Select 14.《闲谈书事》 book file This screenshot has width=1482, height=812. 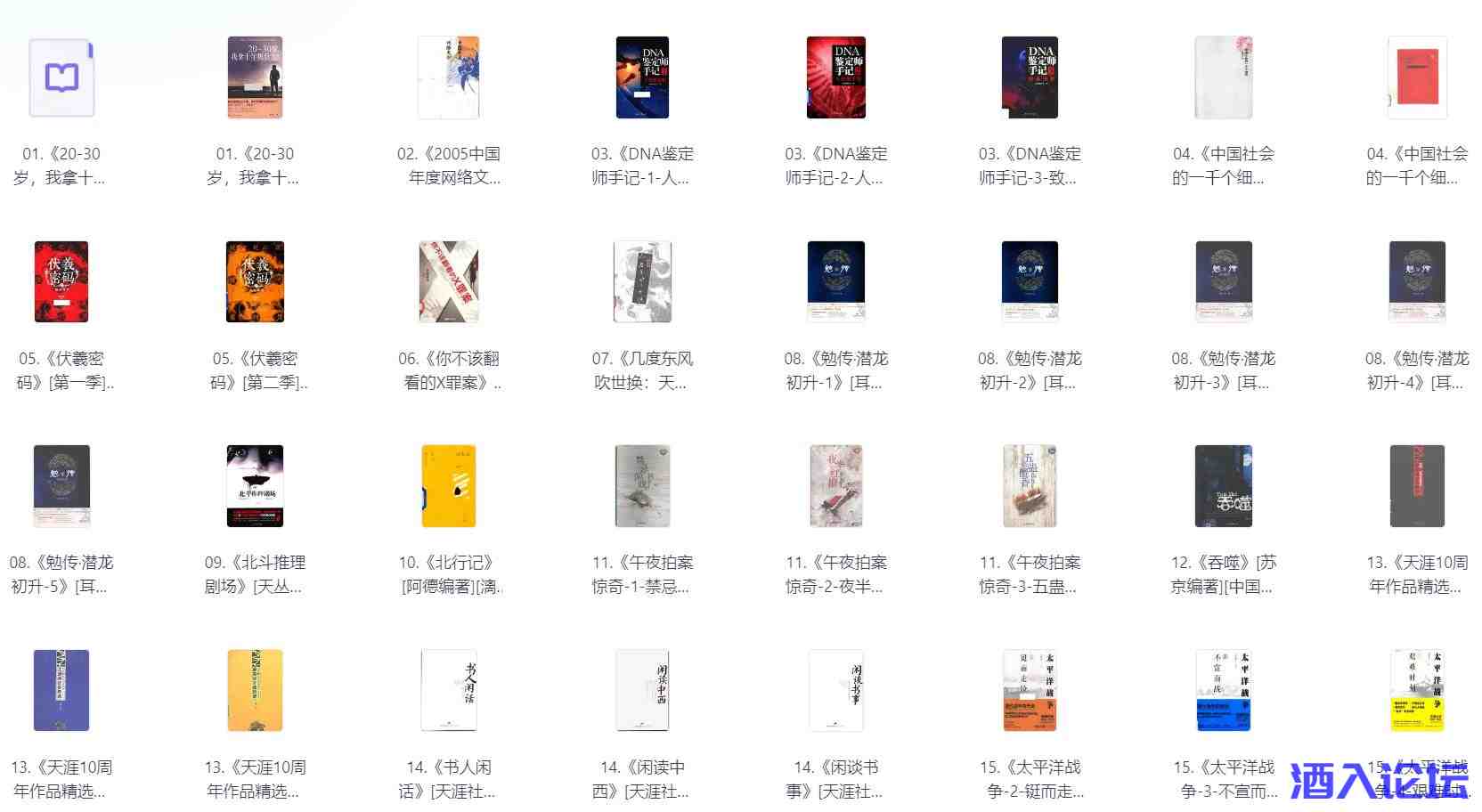point(835,691)
